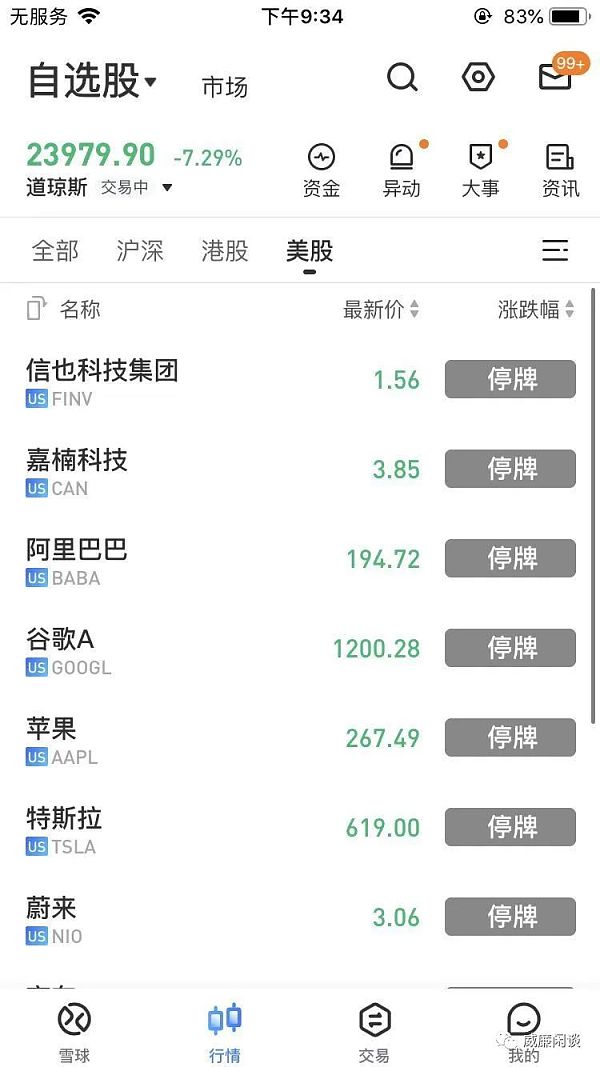Open the hexagon settings icon
The width and height of the screenshot is (600, 1067).
tap(478, 77)
